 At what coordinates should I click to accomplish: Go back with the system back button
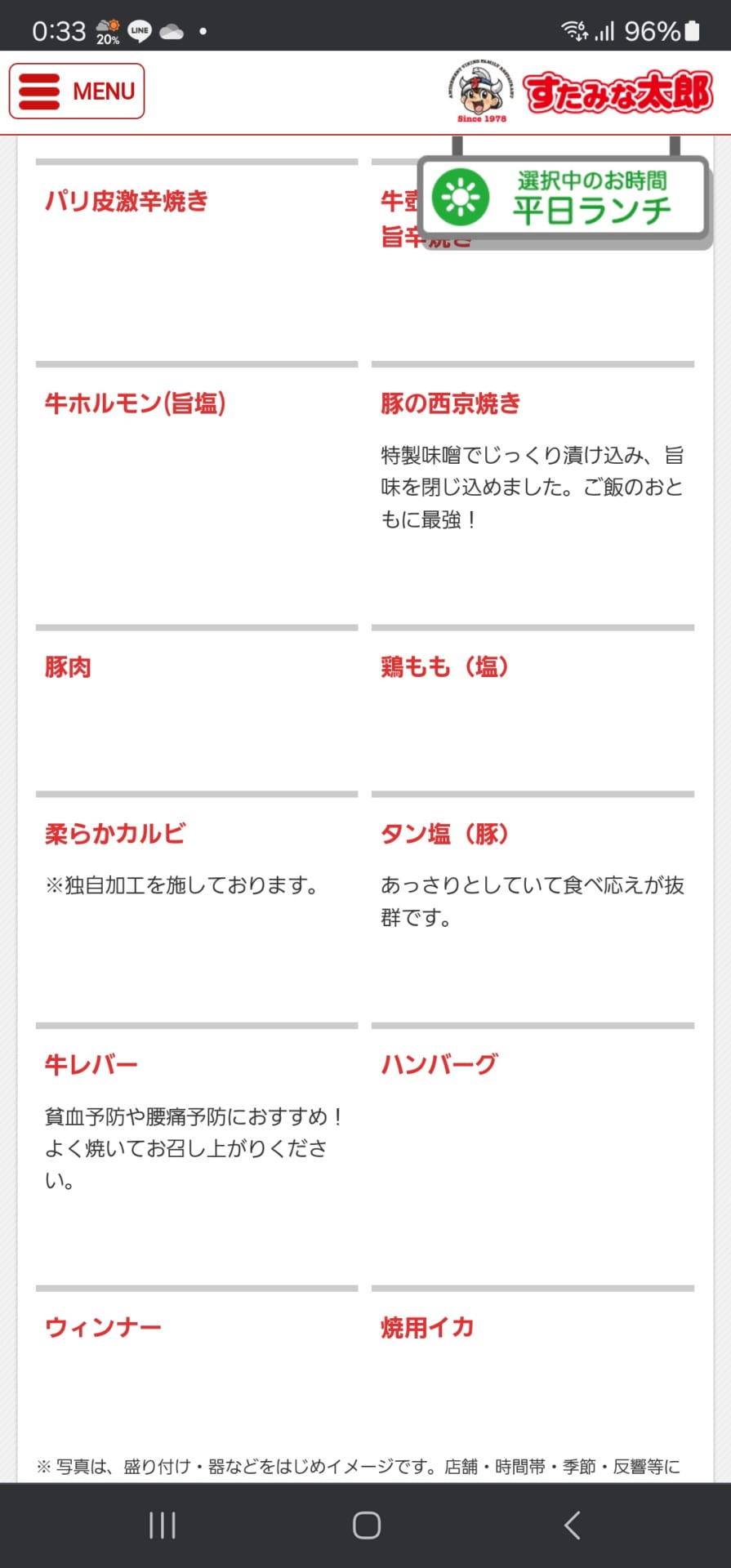[x=572, y=1525]
